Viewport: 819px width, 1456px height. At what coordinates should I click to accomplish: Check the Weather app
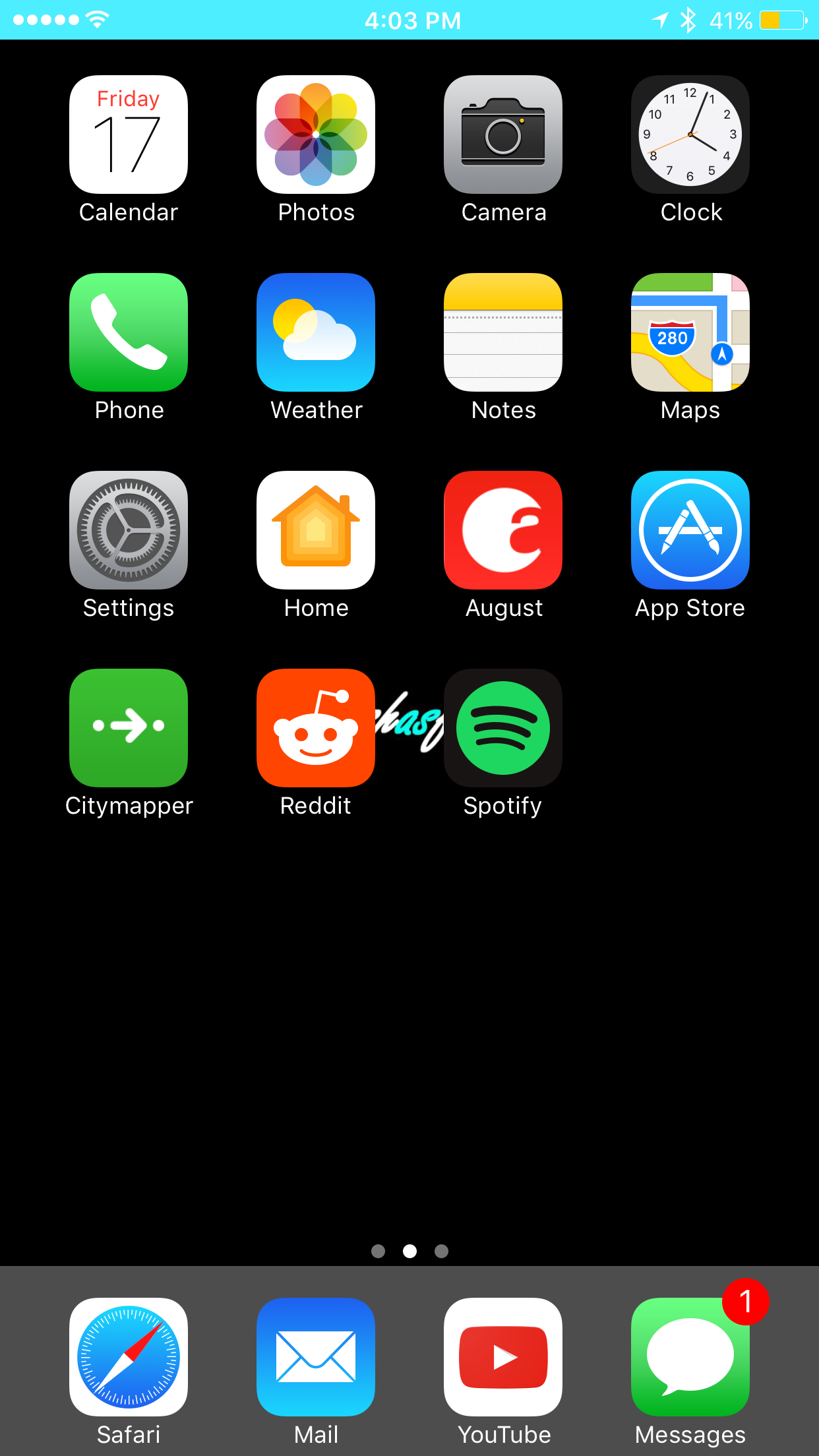316,332
